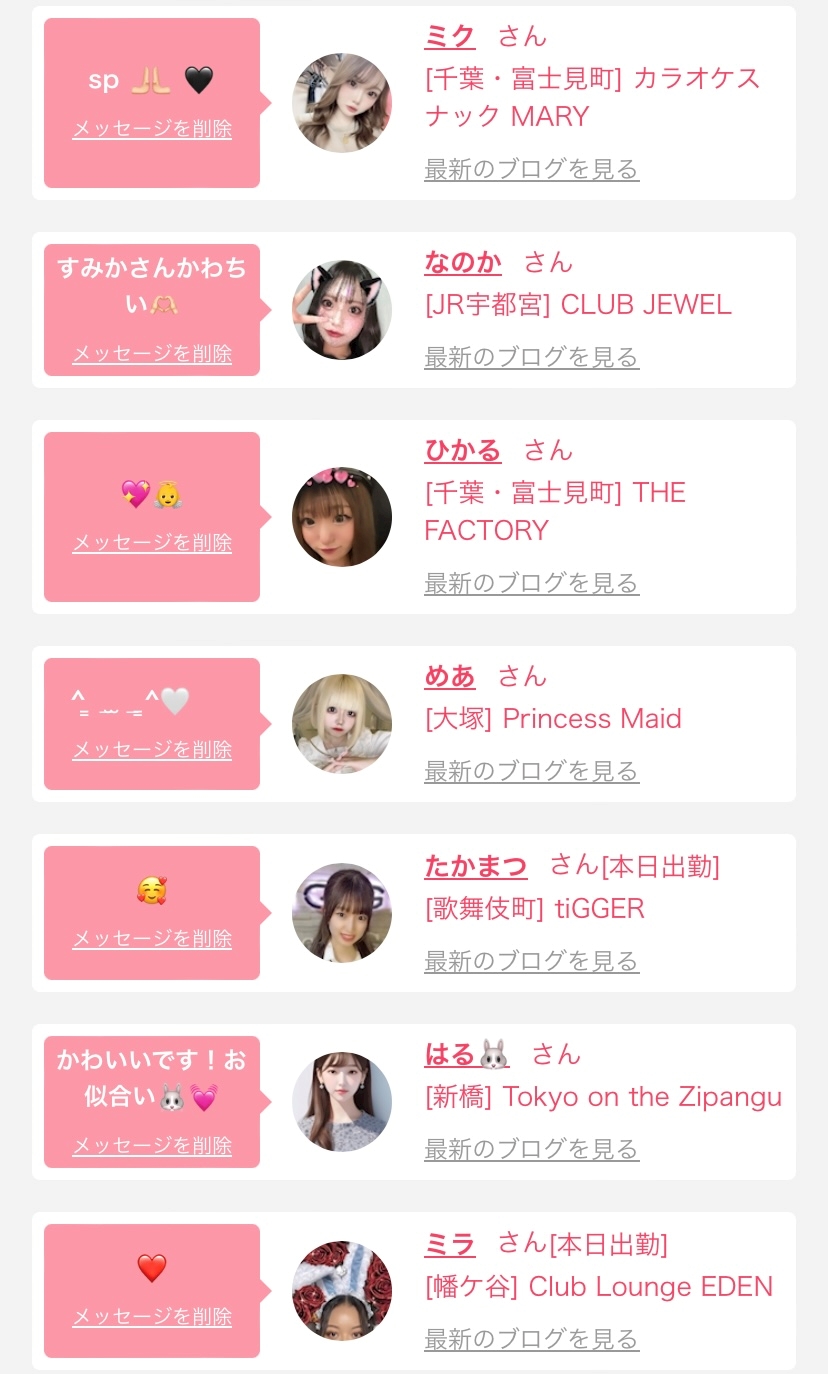Image resolution: width=828 pixels, height=1374 pixels.
Task: View ミラ's latest blog
Action: pos(531,1338)
